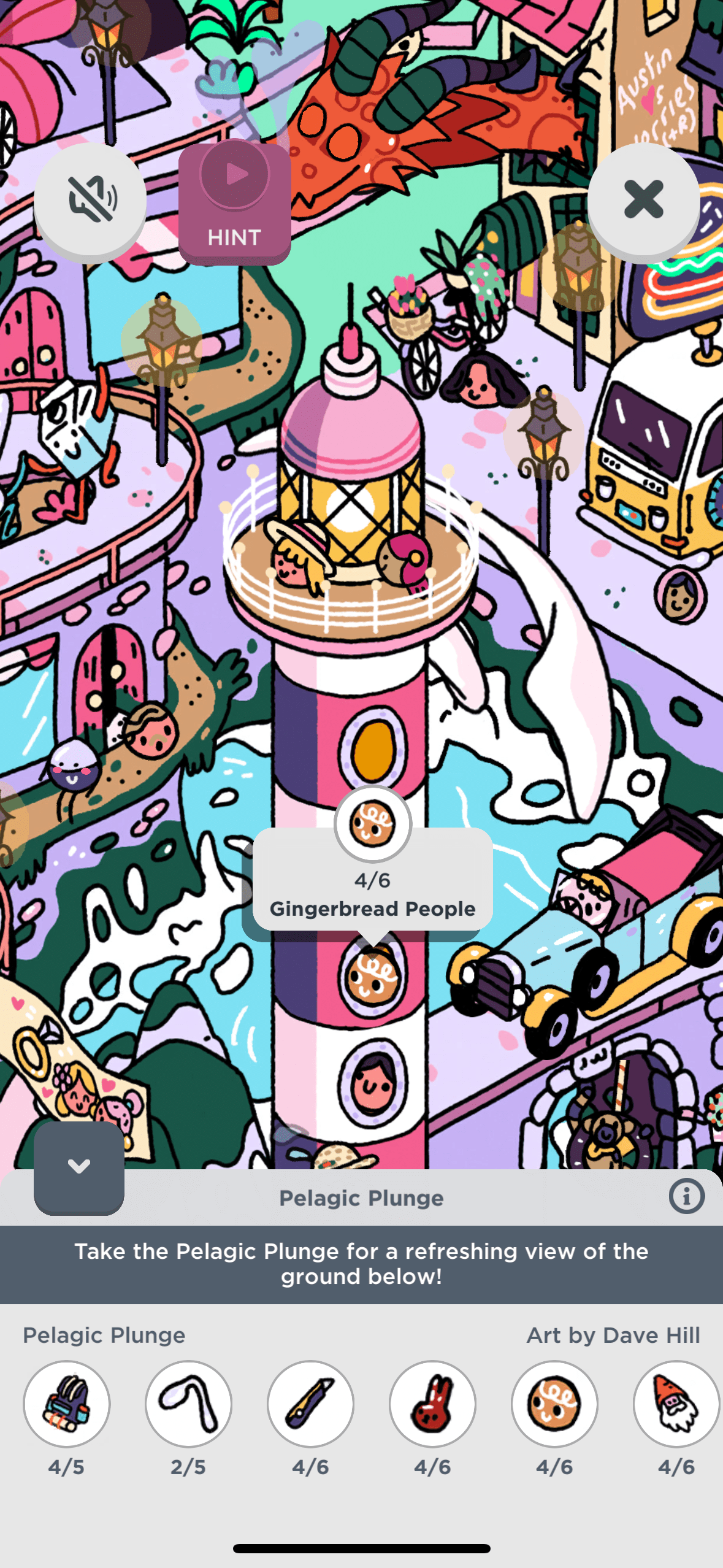Collapse the bottom panel with the chevron
Viewport: 723px width, 1568px height.
pyautogui.click(x=79, y=1166)
